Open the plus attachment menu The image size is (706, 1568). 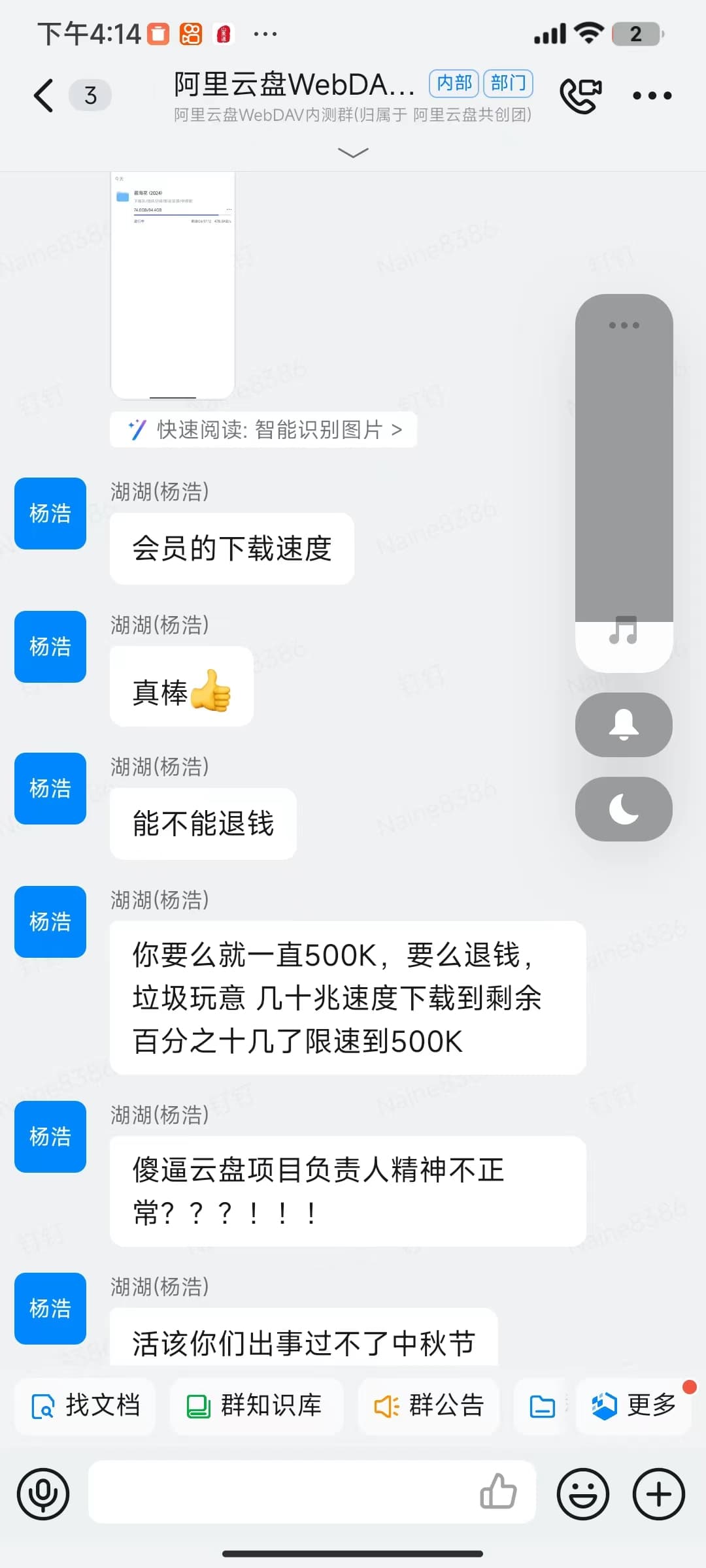659,1494
